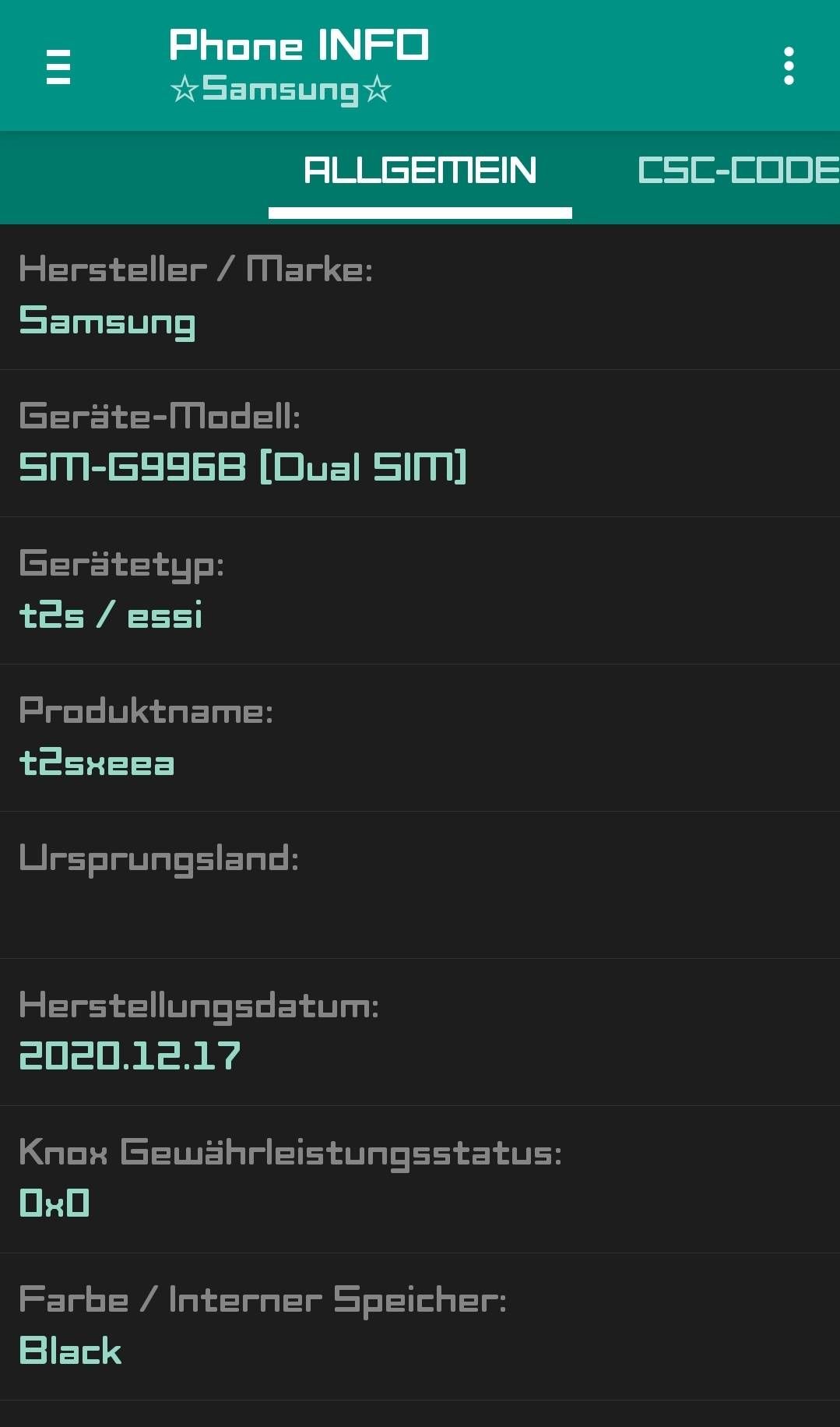
Task: Switch to the CSC-CODE tab
Action: pyautogui.click(x=736, y=171)
